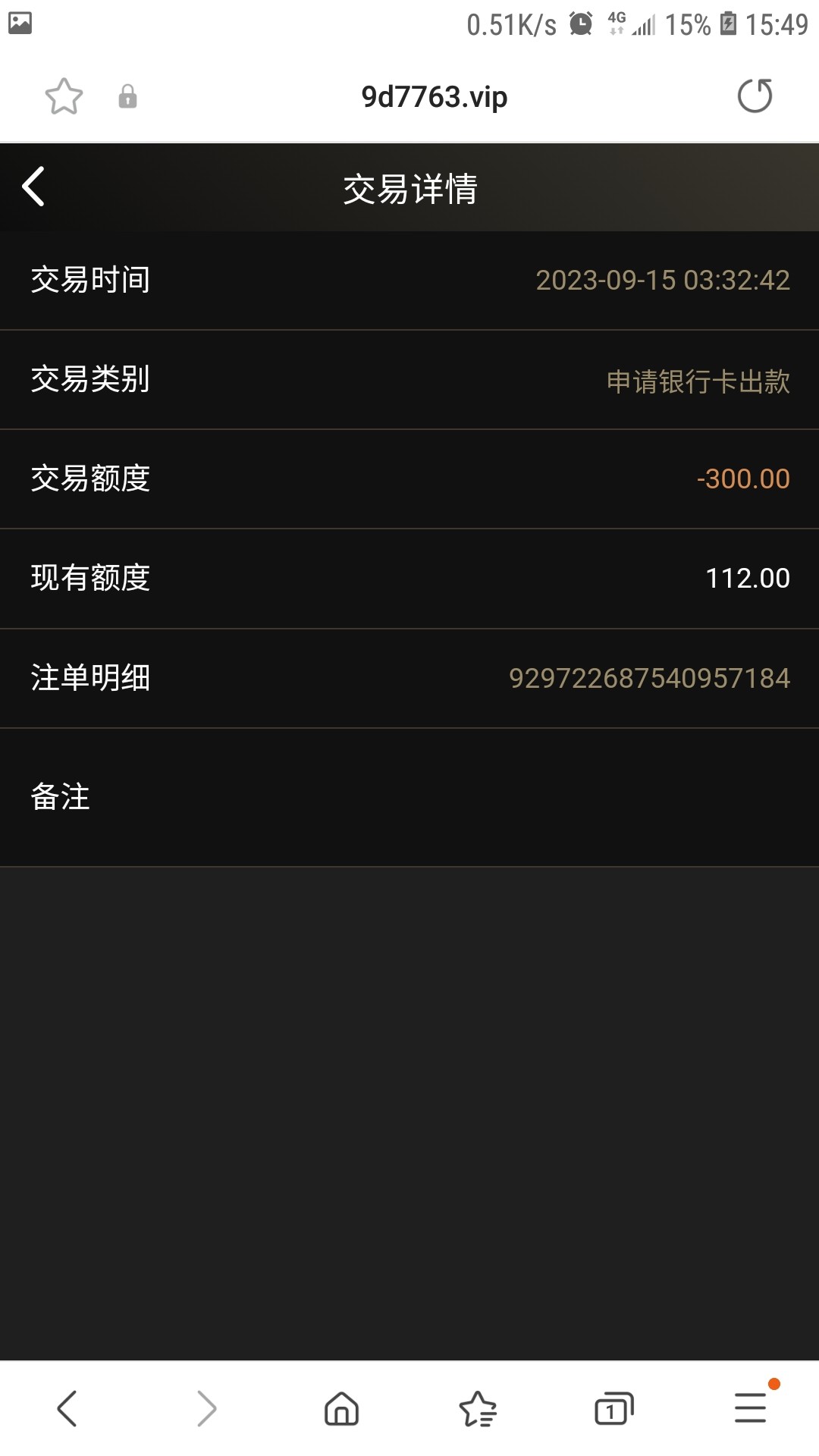Select the home icon in the bottom bar
The image size is (819, 1456).
point(339,1409)
